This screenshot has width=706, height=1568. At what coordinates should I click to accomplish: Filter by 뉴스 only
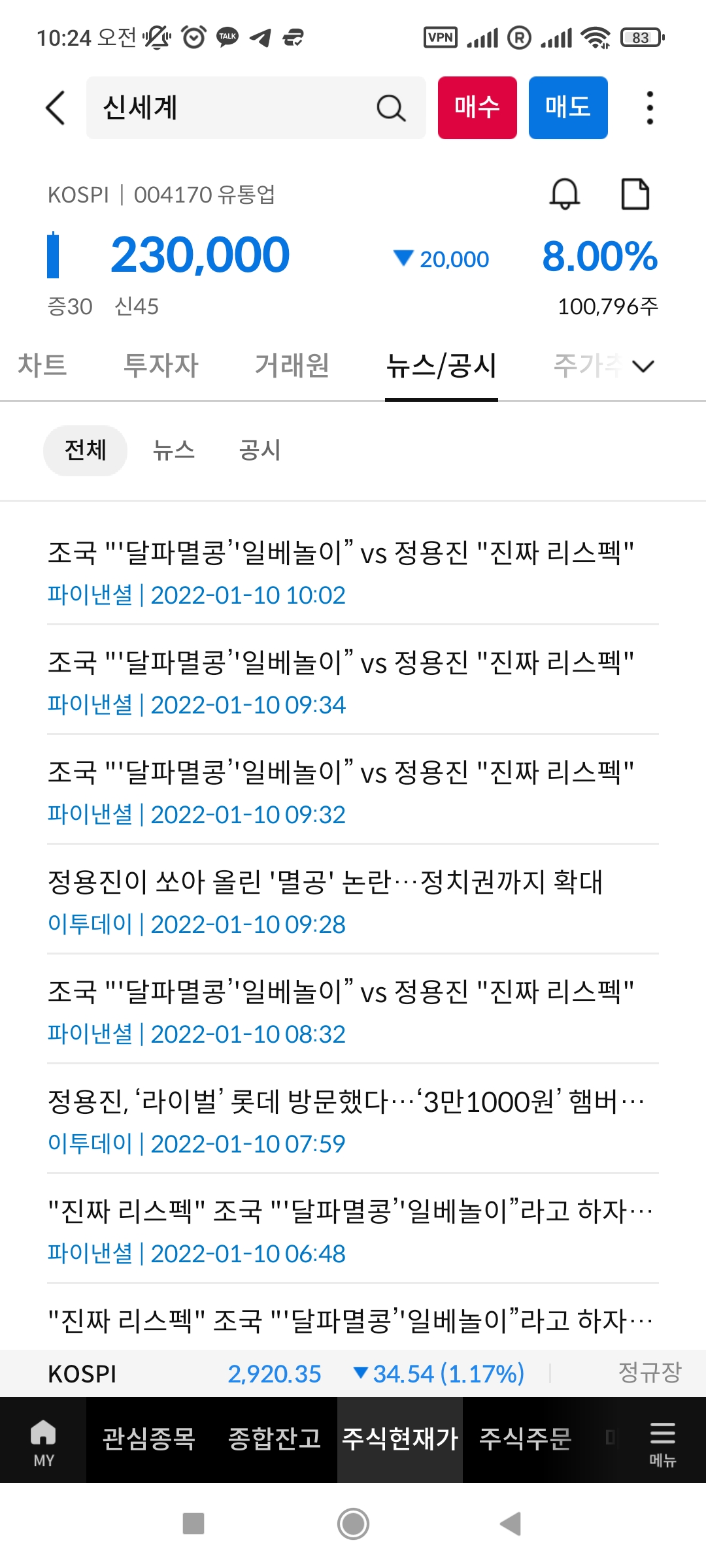coord(174,450)
